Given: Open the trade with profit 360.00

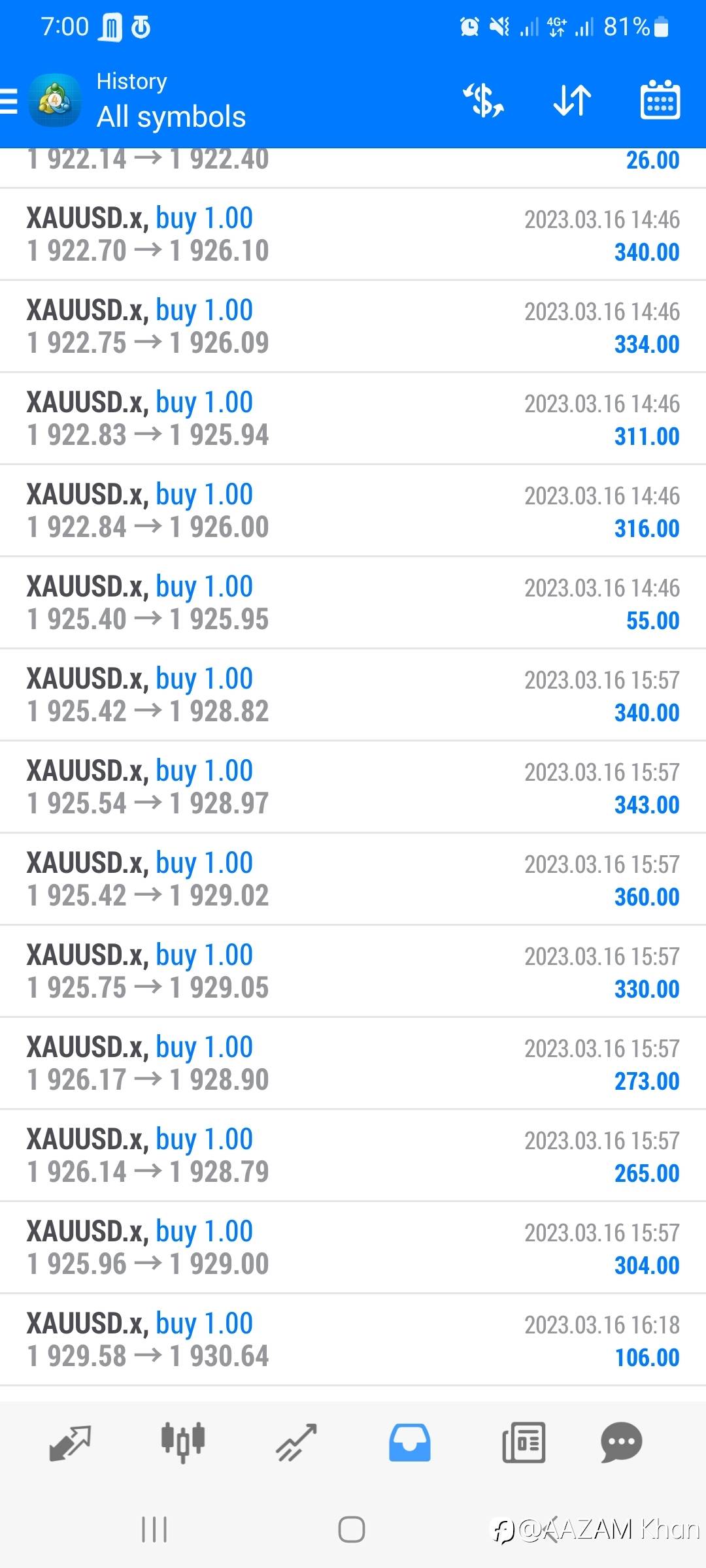Looking at the screenshot, I should 353,879.
